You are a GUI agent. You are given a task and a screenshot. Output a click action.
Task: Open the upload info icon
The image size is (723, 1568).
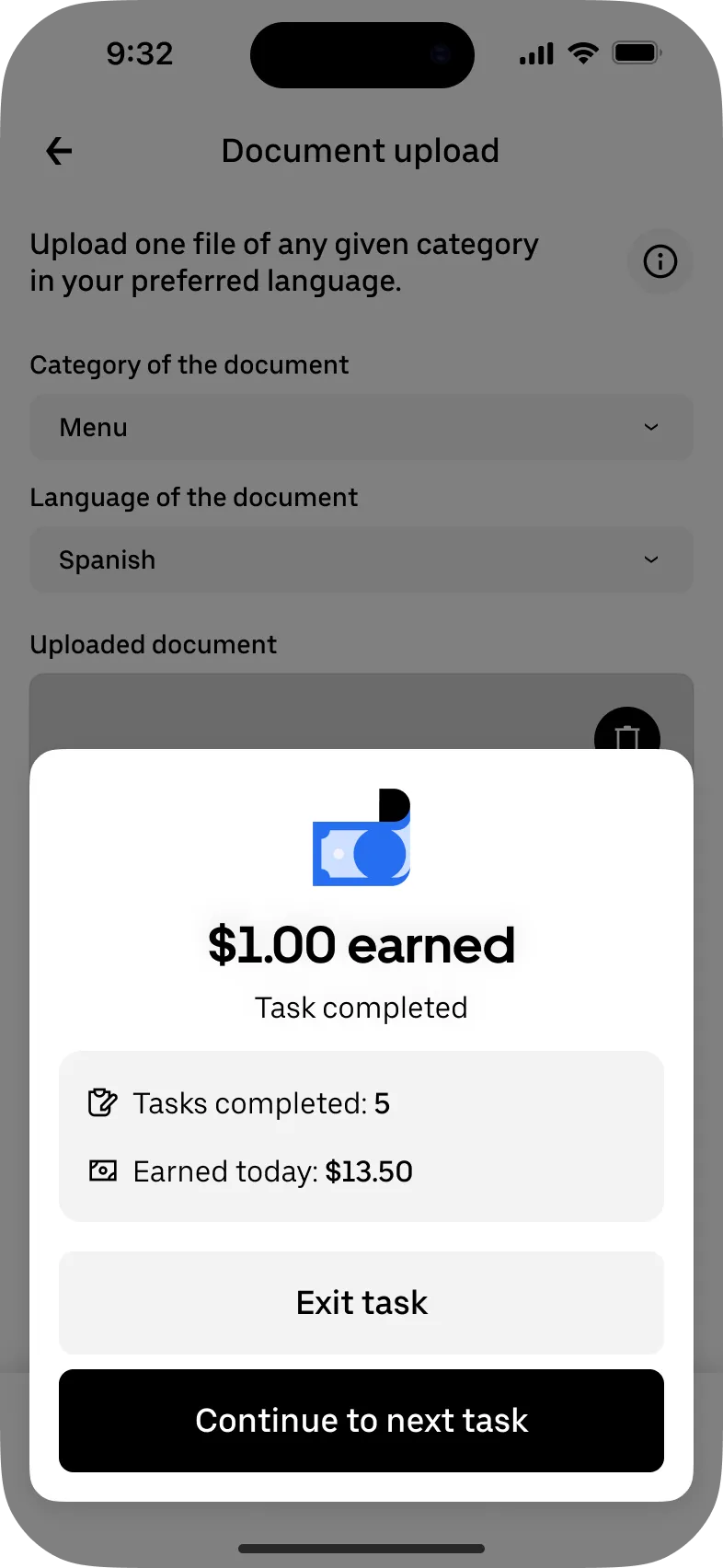(660, 261)
